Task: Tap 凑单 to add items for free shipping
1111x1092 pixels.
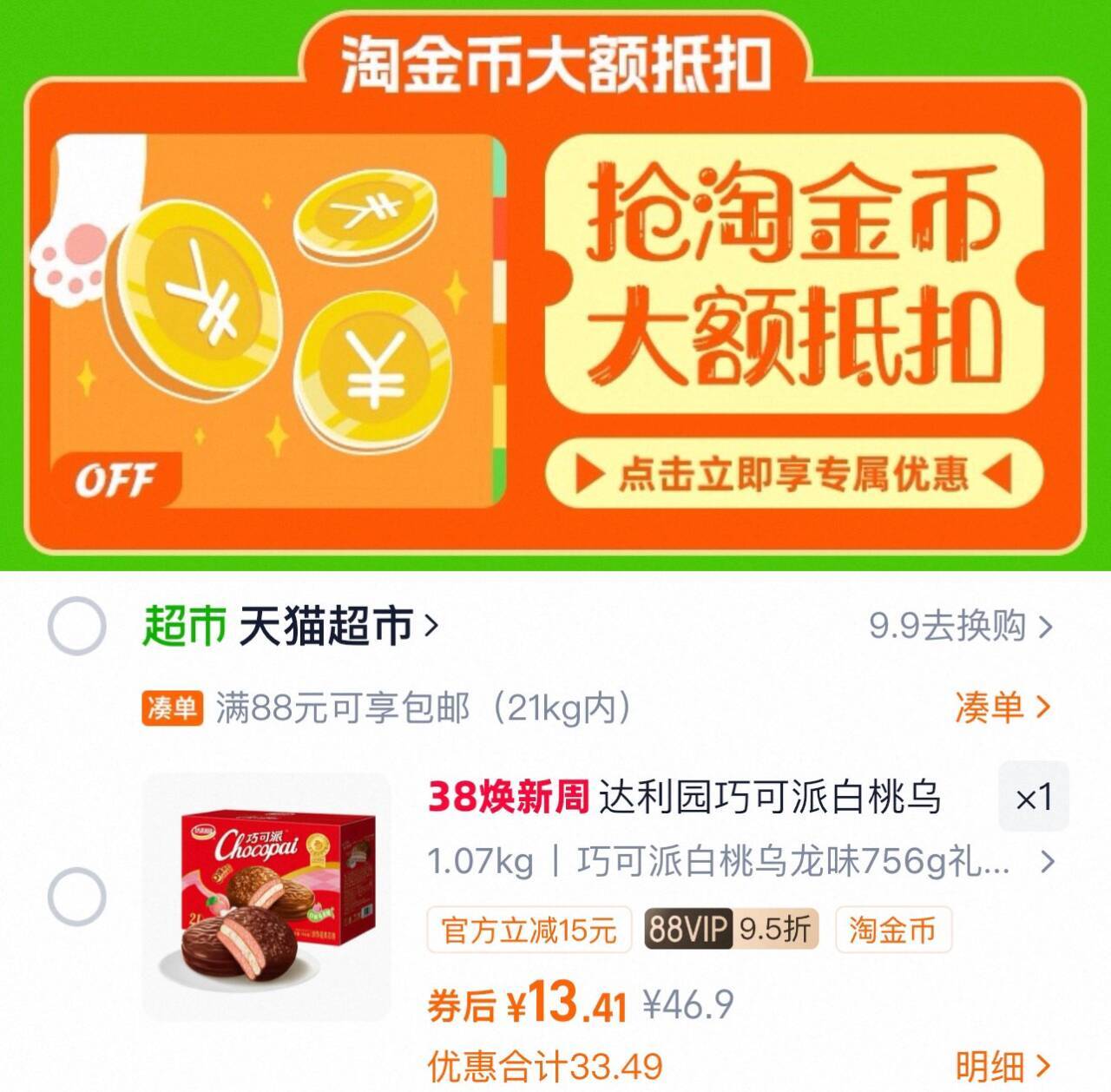Action: (1003, 707)
